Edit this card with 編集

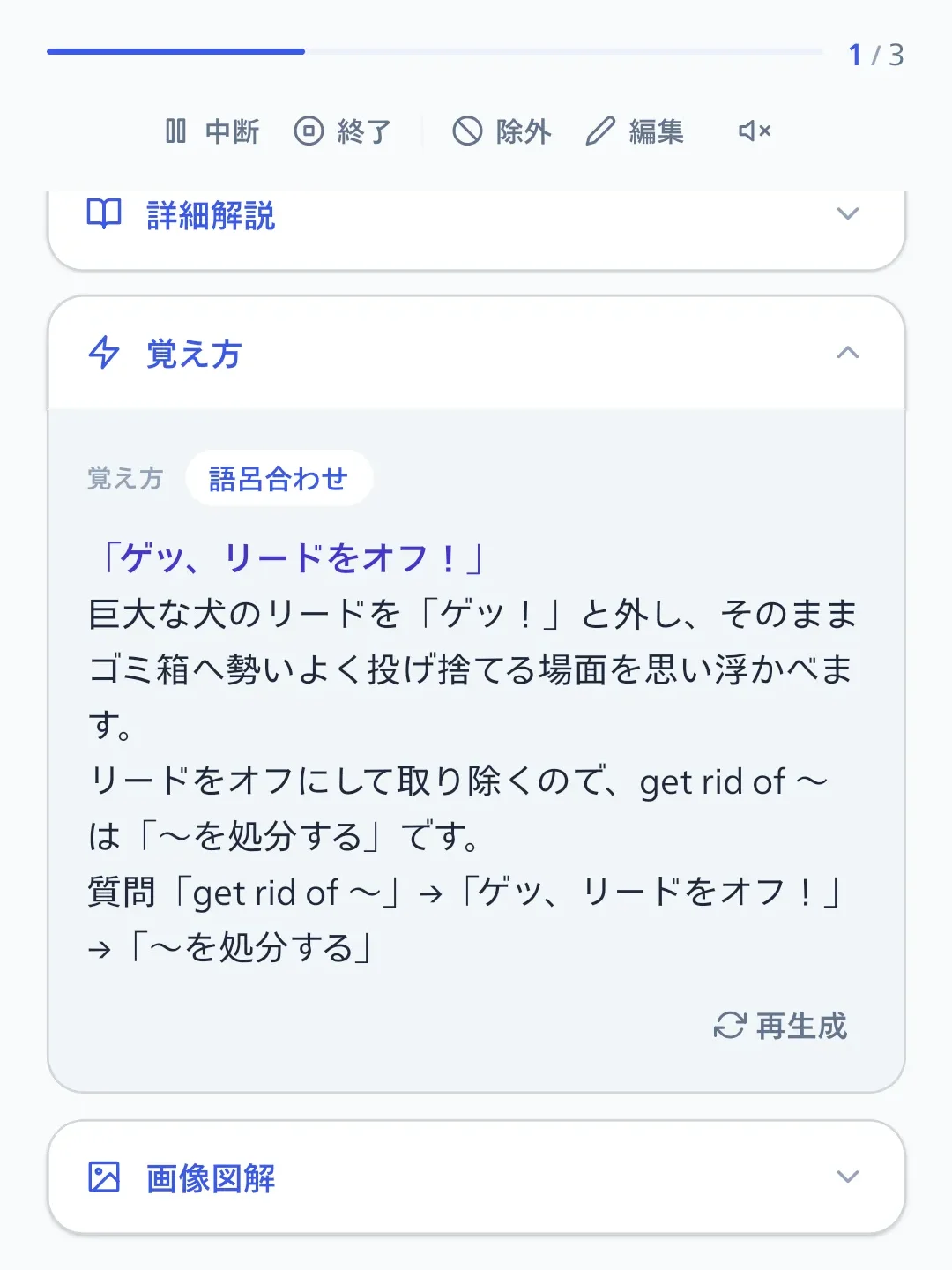635,131
